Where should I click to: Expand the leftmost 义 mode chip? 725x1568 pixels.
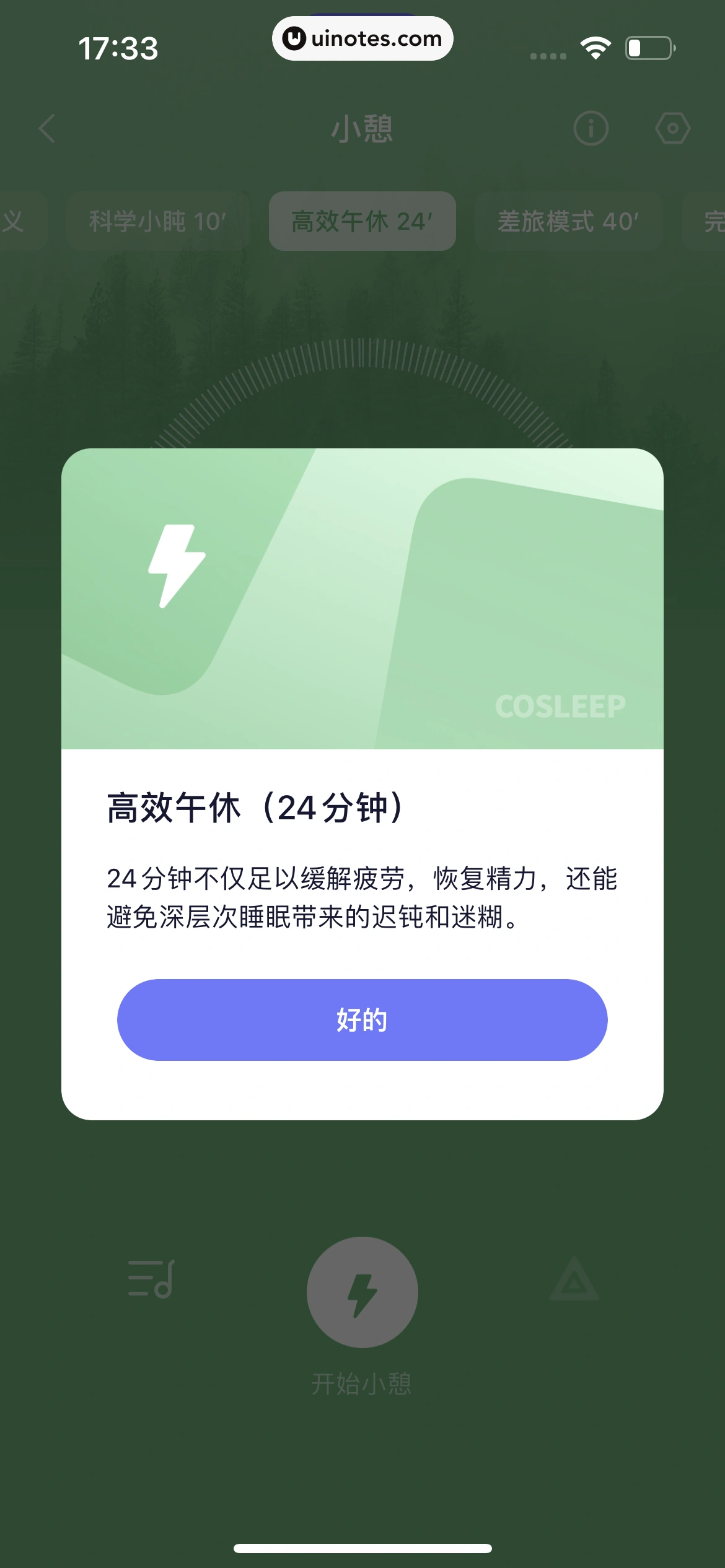click(x=14, y=221)
